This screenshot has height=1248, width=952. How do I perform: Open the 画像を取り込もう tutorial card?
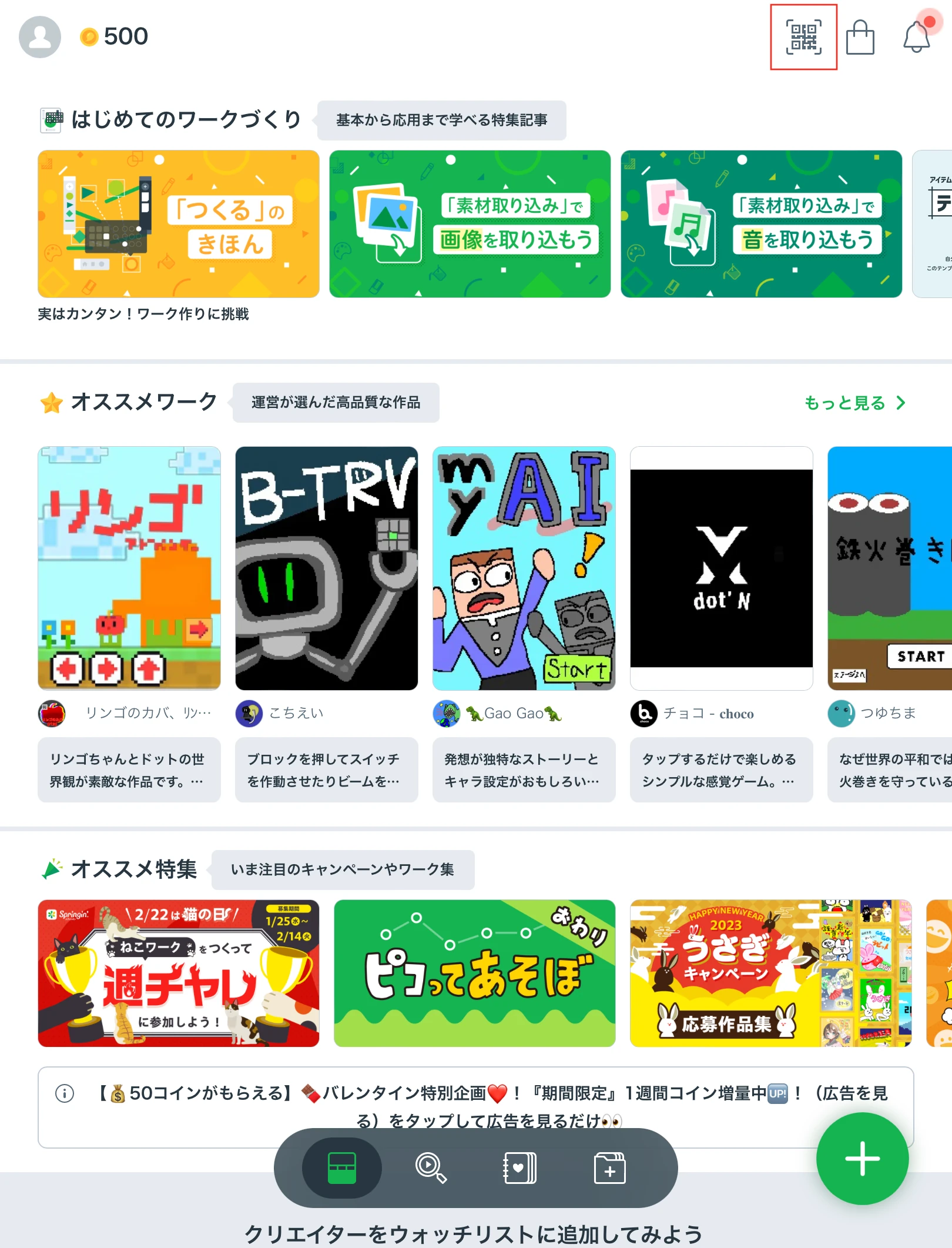click(x=470, y=224)
